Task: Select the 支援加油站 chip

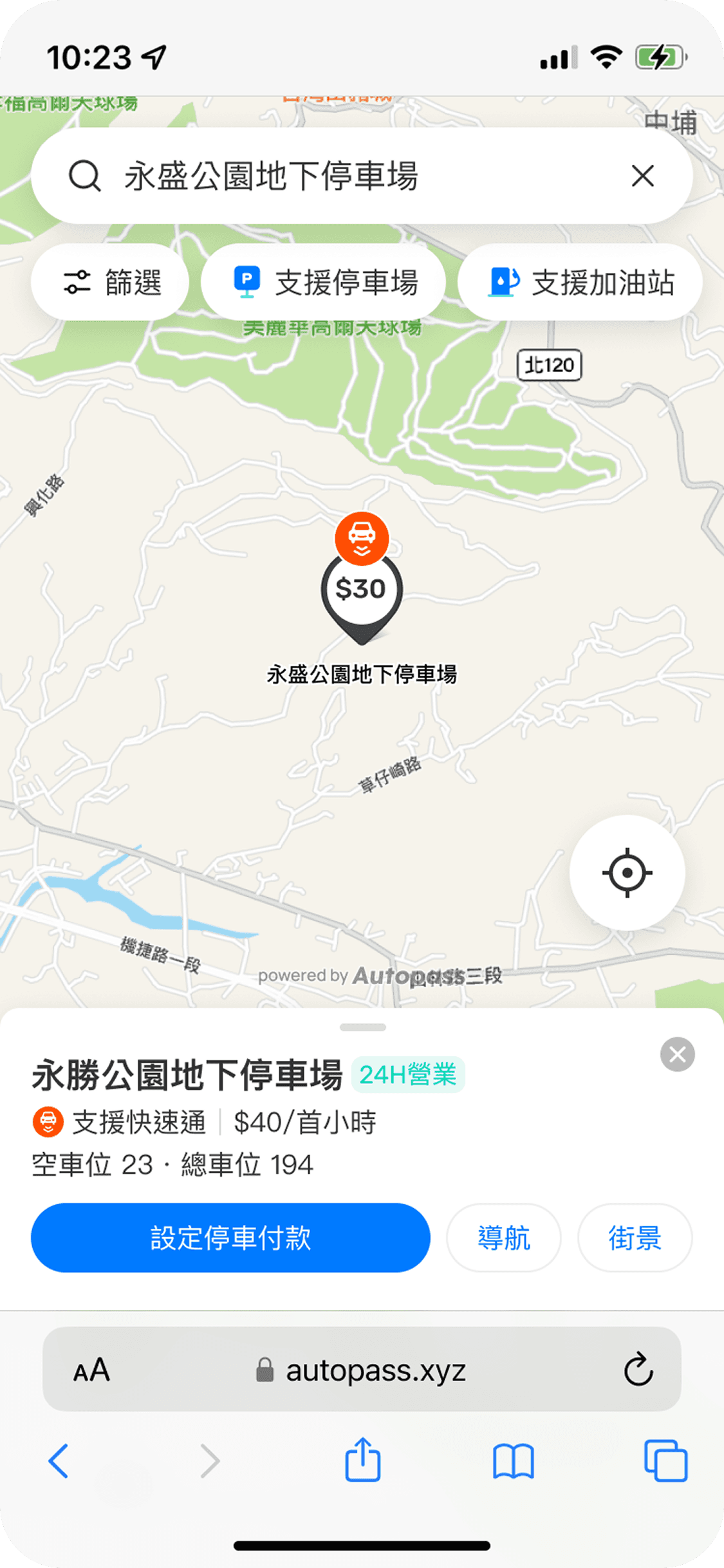Action: tap(580, 282)
